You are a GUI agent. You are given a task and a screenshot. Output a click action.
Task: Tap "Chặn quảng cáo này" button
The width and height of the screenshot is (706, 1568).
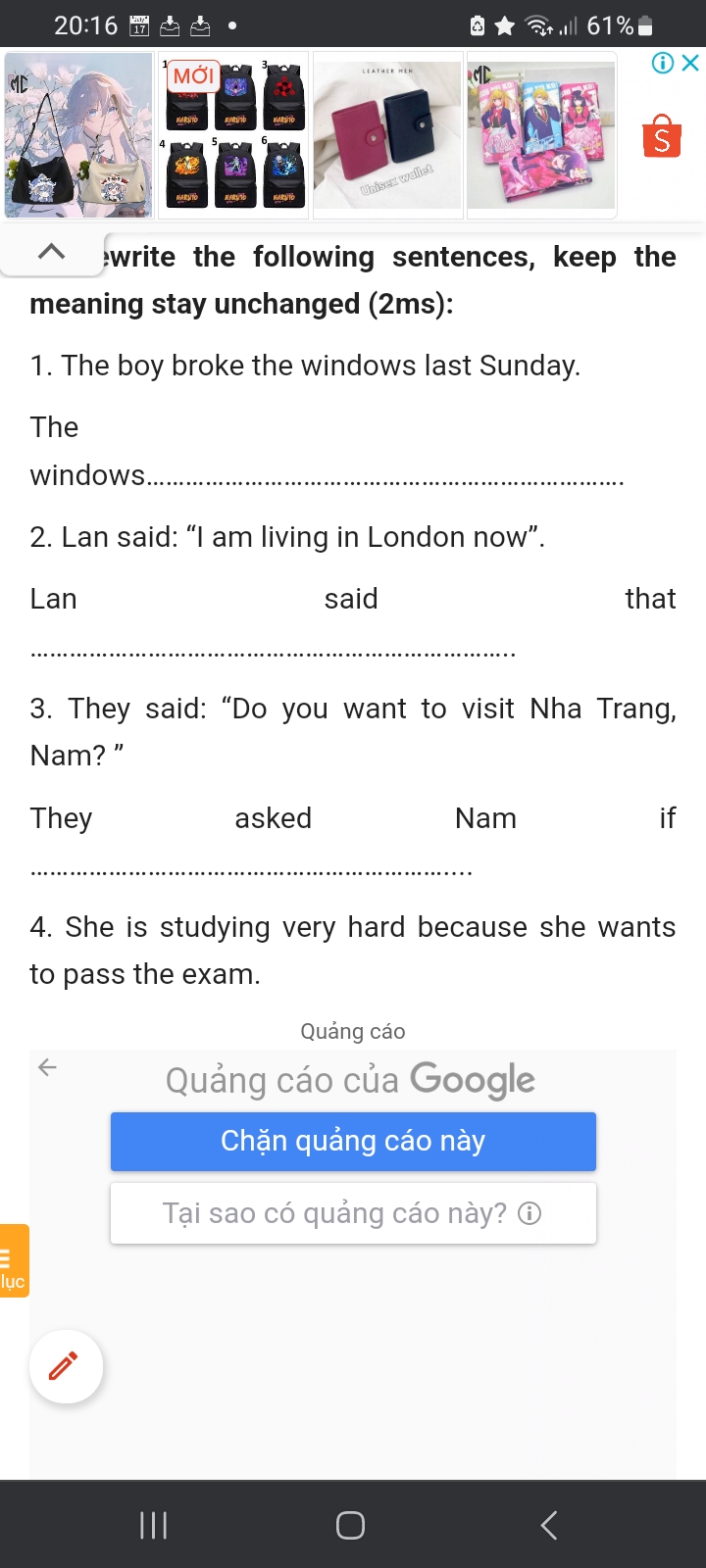(x=353, y=1142)
